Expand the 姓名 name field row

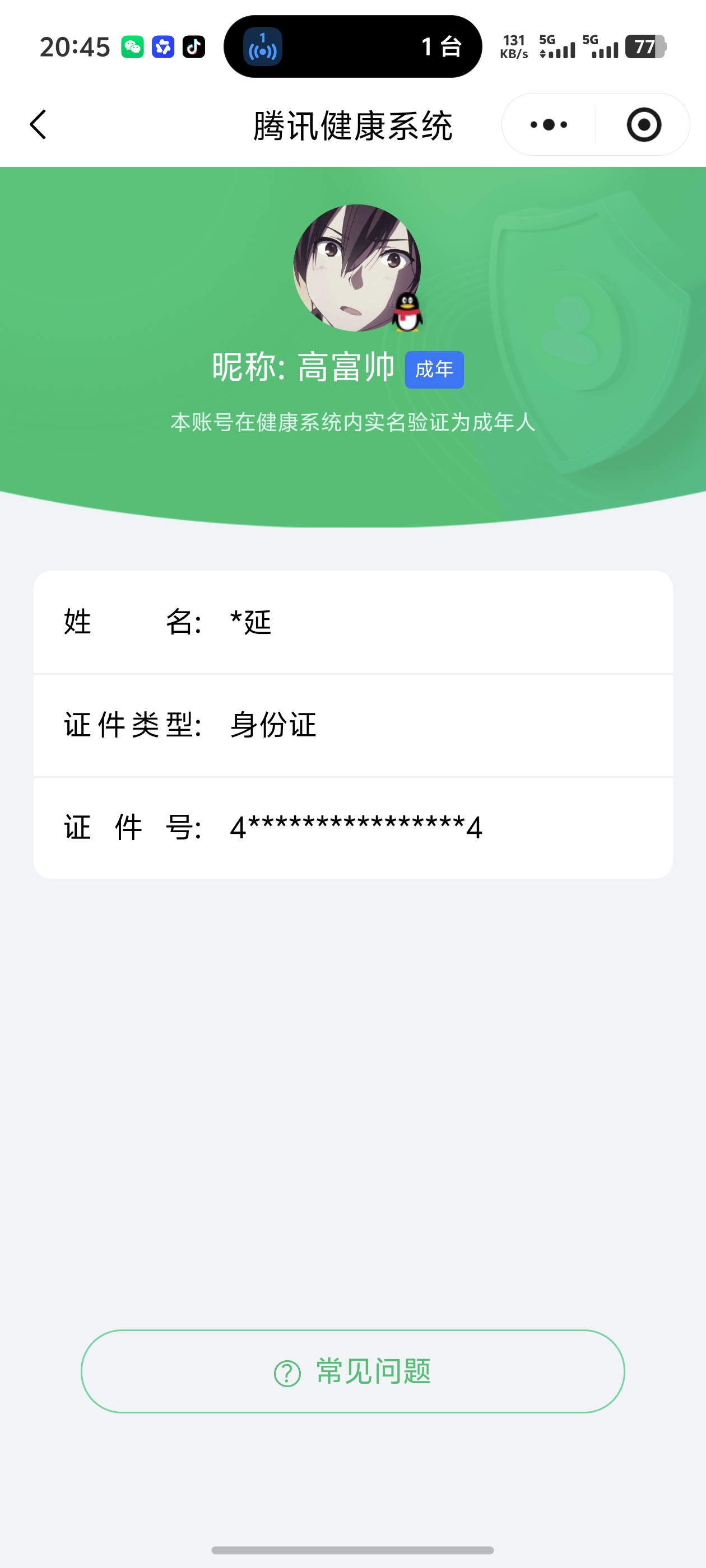[x=354, y=623]
